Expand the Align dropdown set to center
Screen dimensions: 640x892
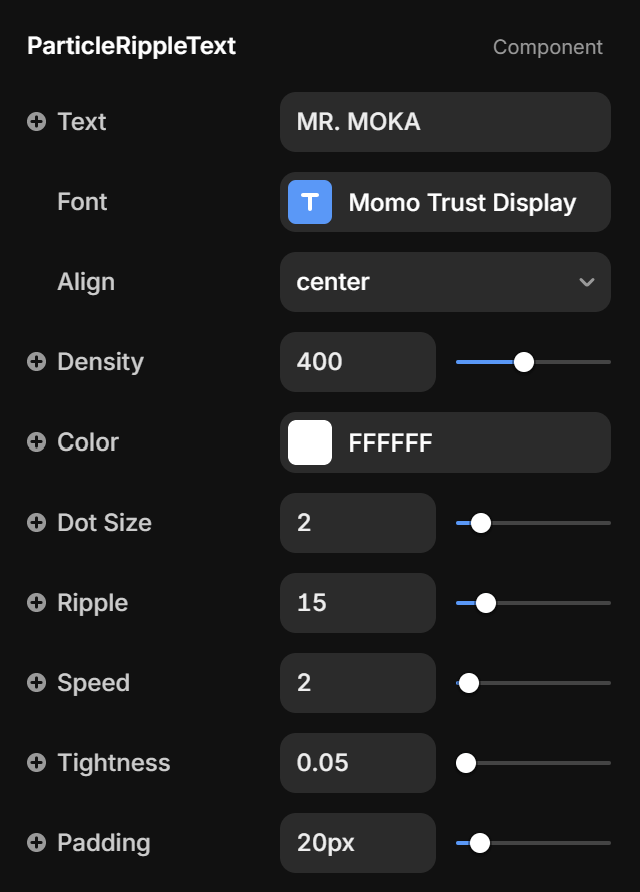445,282
